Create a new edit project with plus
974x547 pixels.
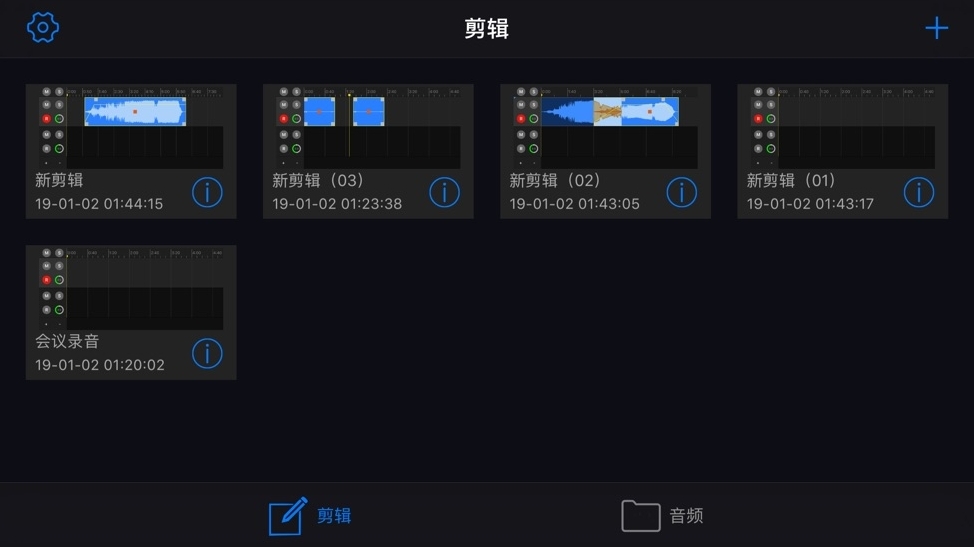(936, 28)
